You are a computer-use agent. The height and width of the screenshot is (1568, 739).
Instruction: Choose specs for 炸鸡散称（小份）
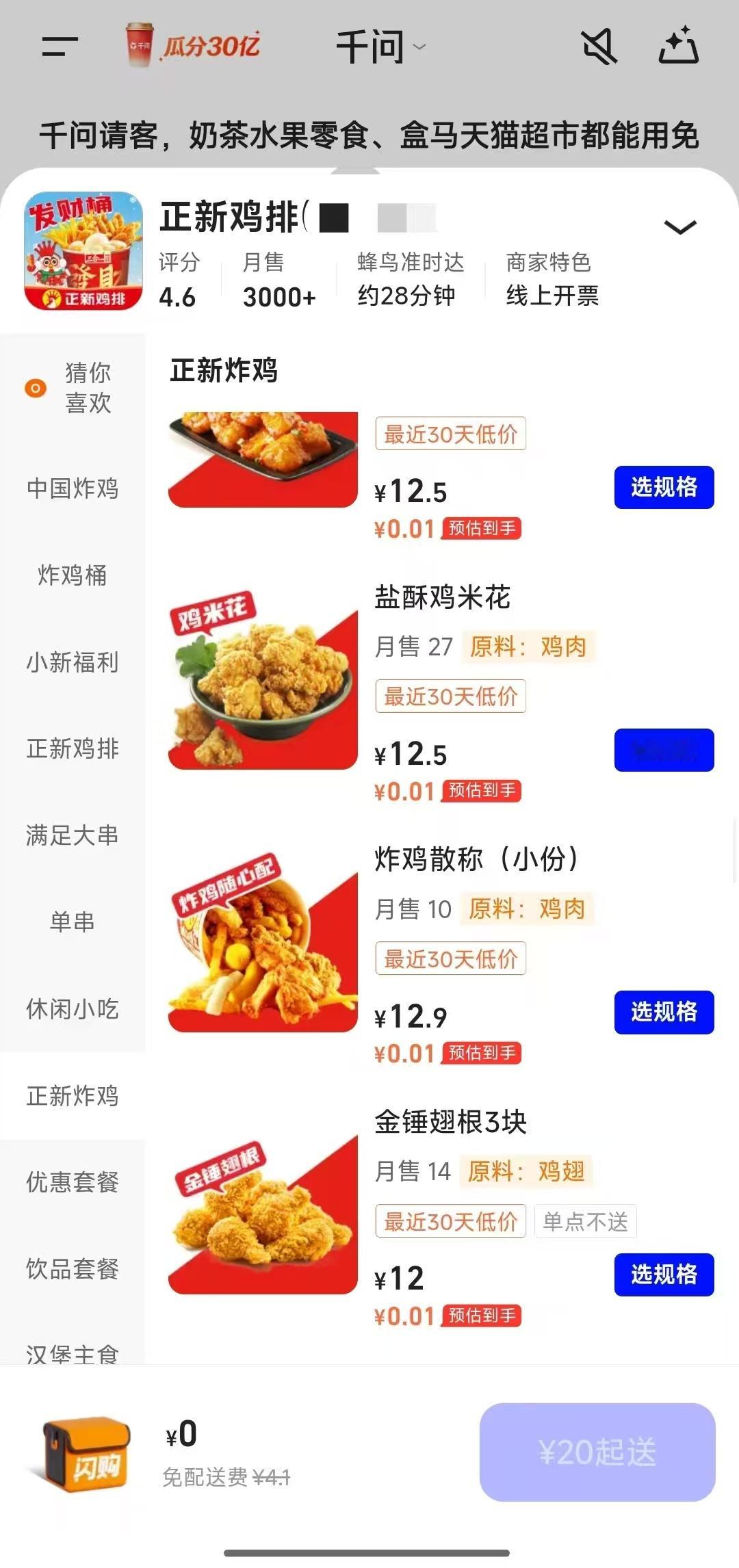pos(664,1012)
